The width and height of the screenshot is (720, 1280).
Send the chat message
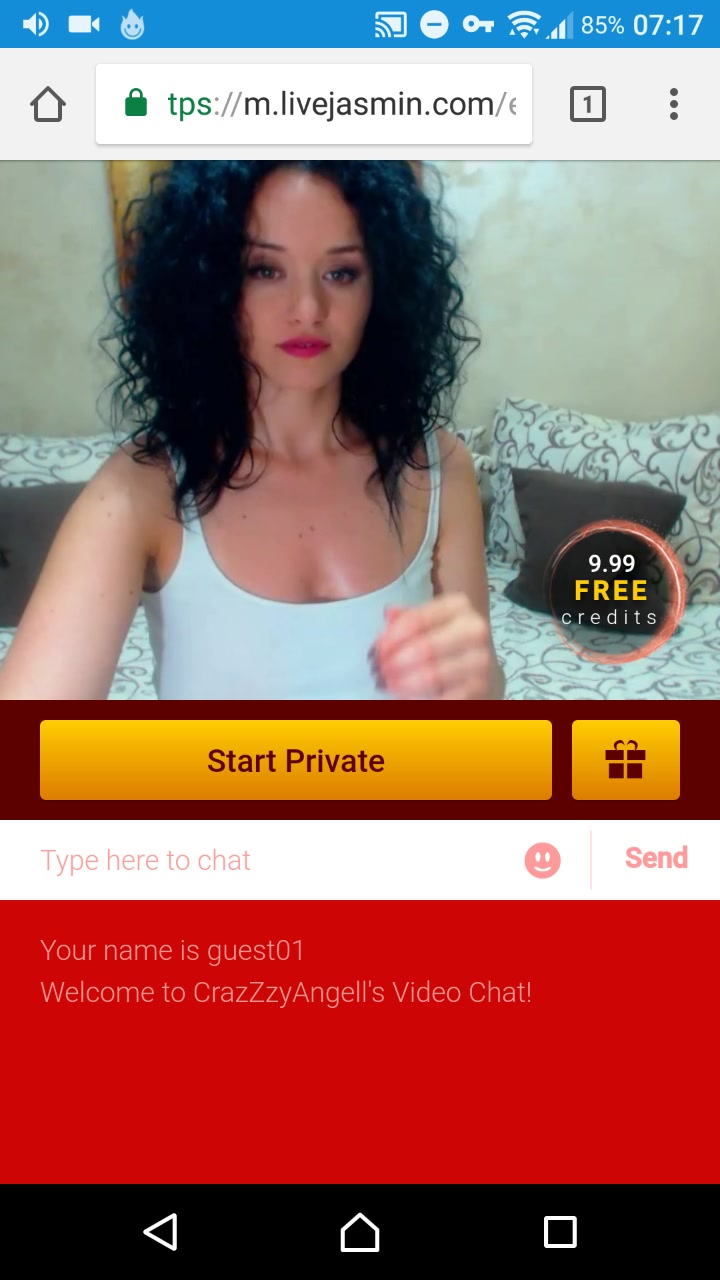[656, 858]
